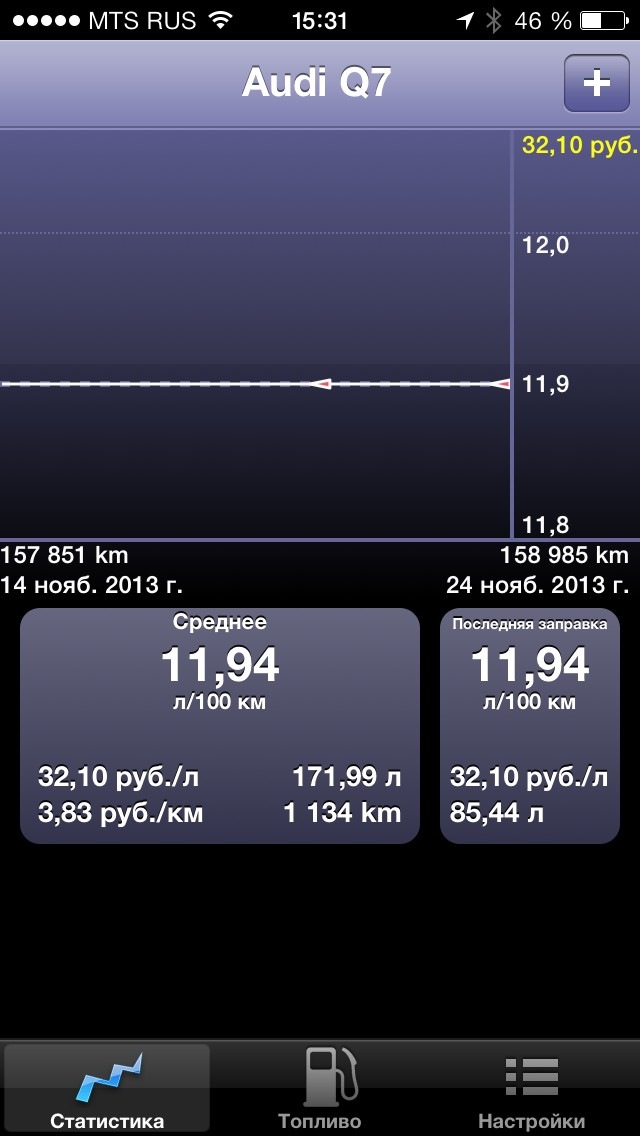The height and width of the screenshot is (1136, 640).
Task: Select the Статистика tab
Action: [107, 1089]
